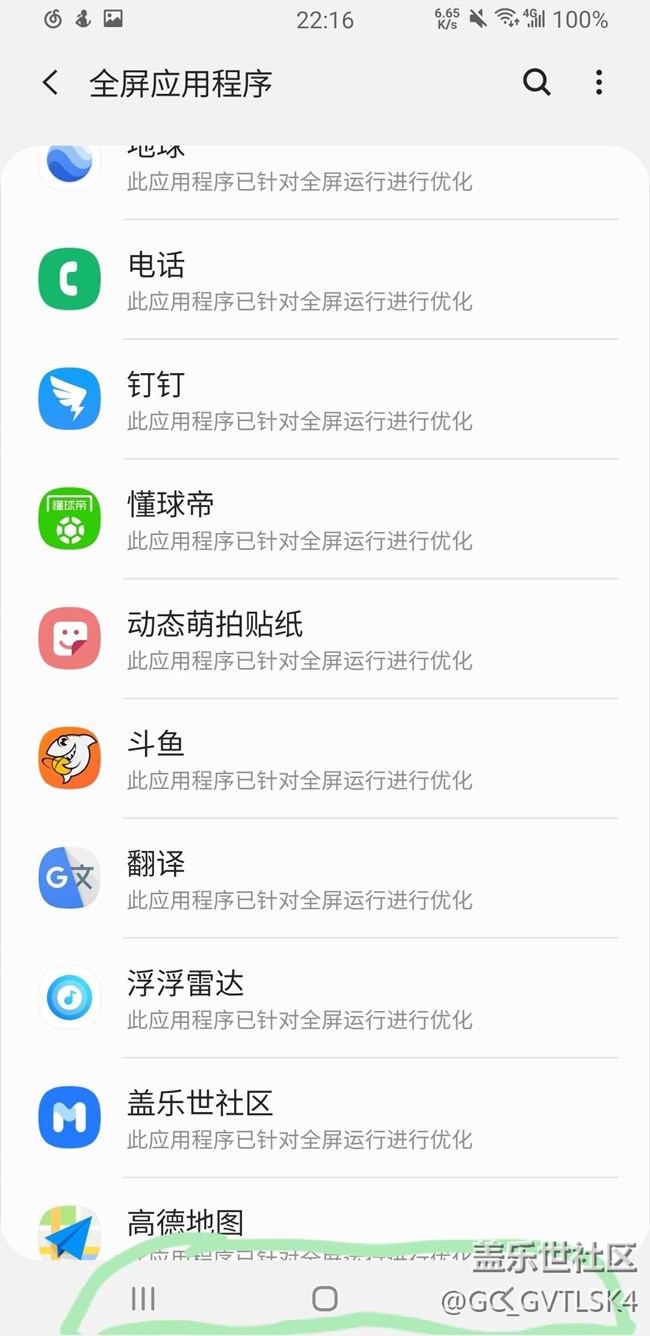650x1336 pixels.
Task: Open the more options menu
Action: point(599,83)
